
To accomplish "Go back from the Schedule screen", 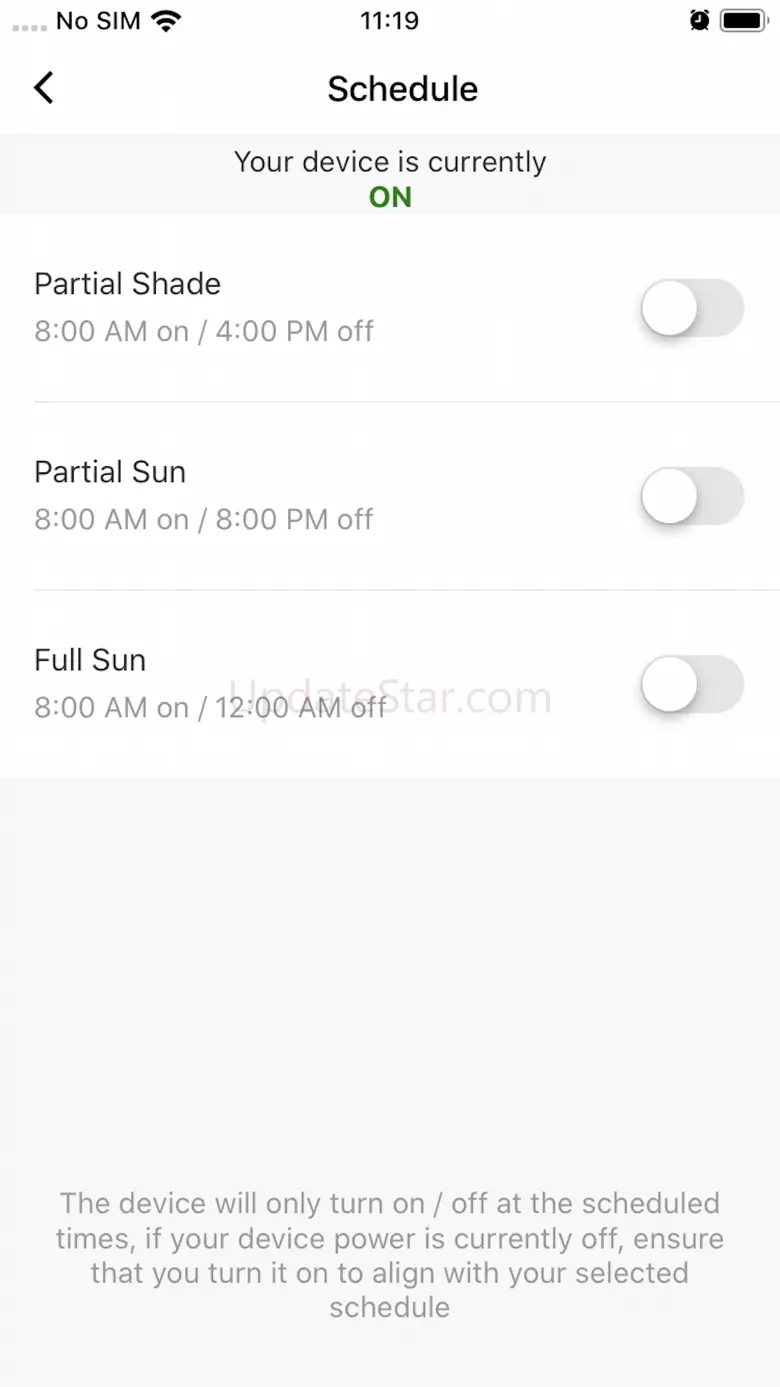I will 44,88.
